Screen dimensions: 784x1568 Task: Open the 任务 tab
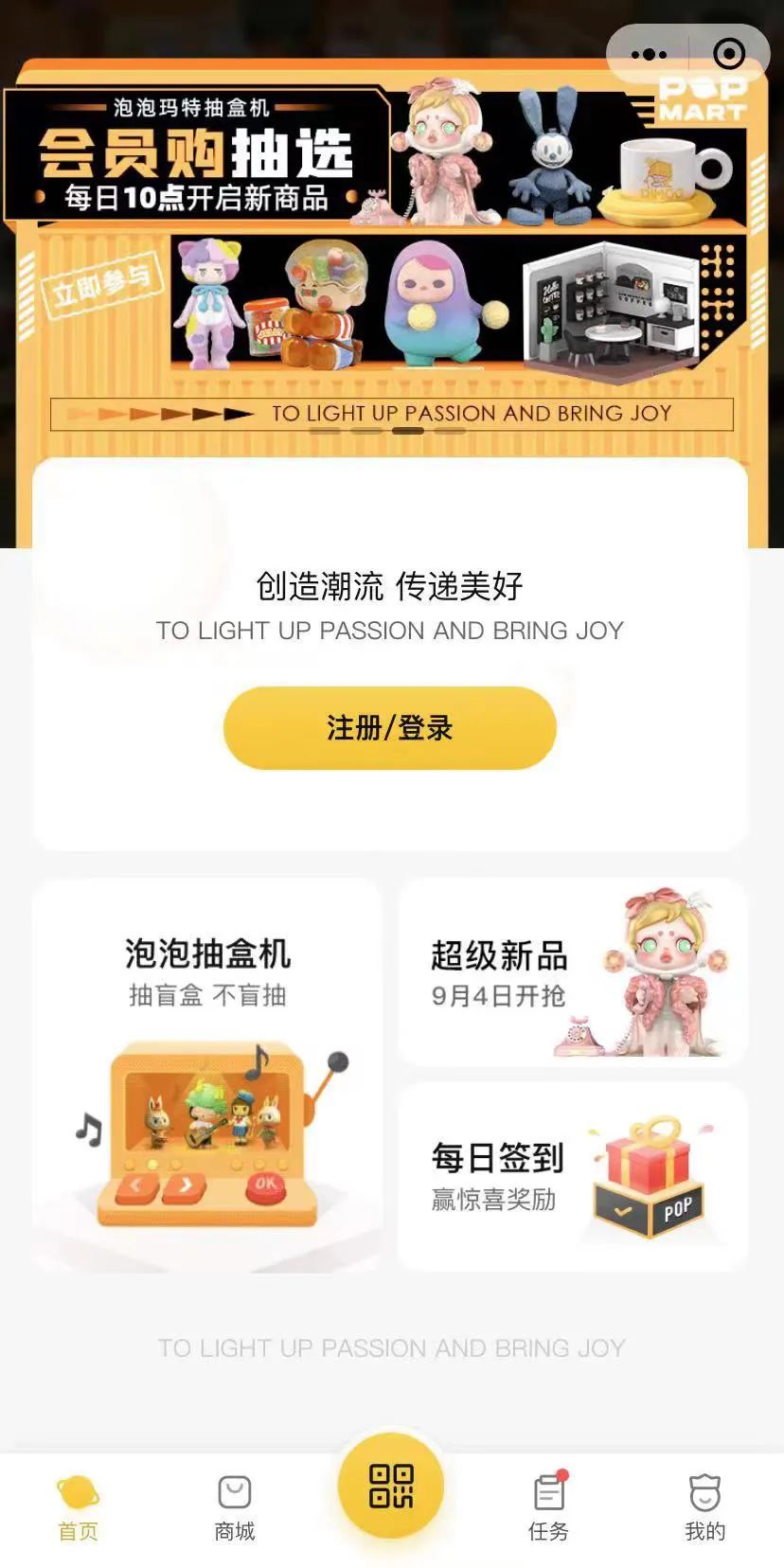click(x=548, y=1507)
